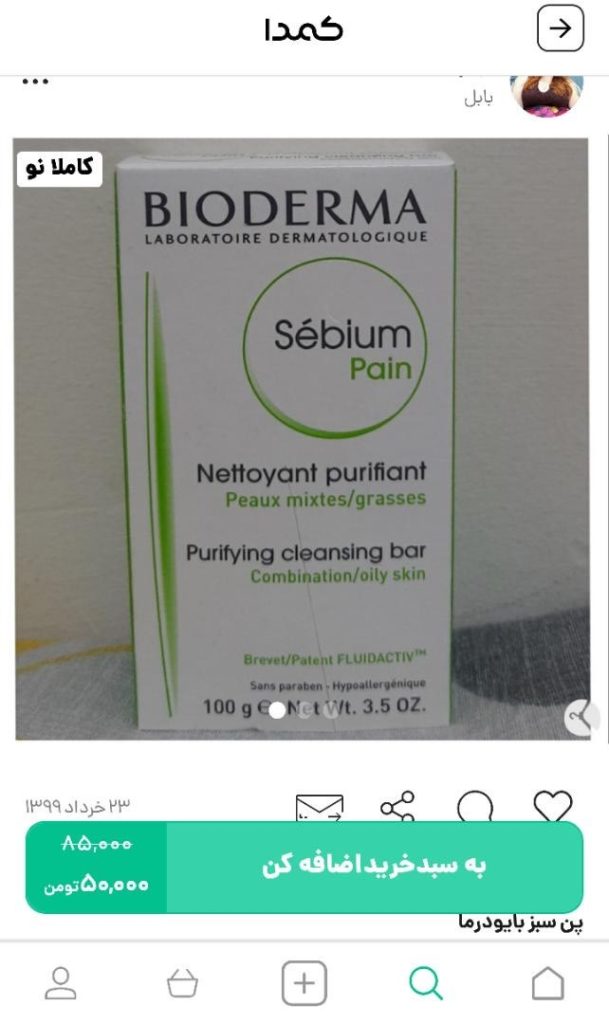Like this product with the heart
609x1024 pixels.
click(x=553, y=807)
